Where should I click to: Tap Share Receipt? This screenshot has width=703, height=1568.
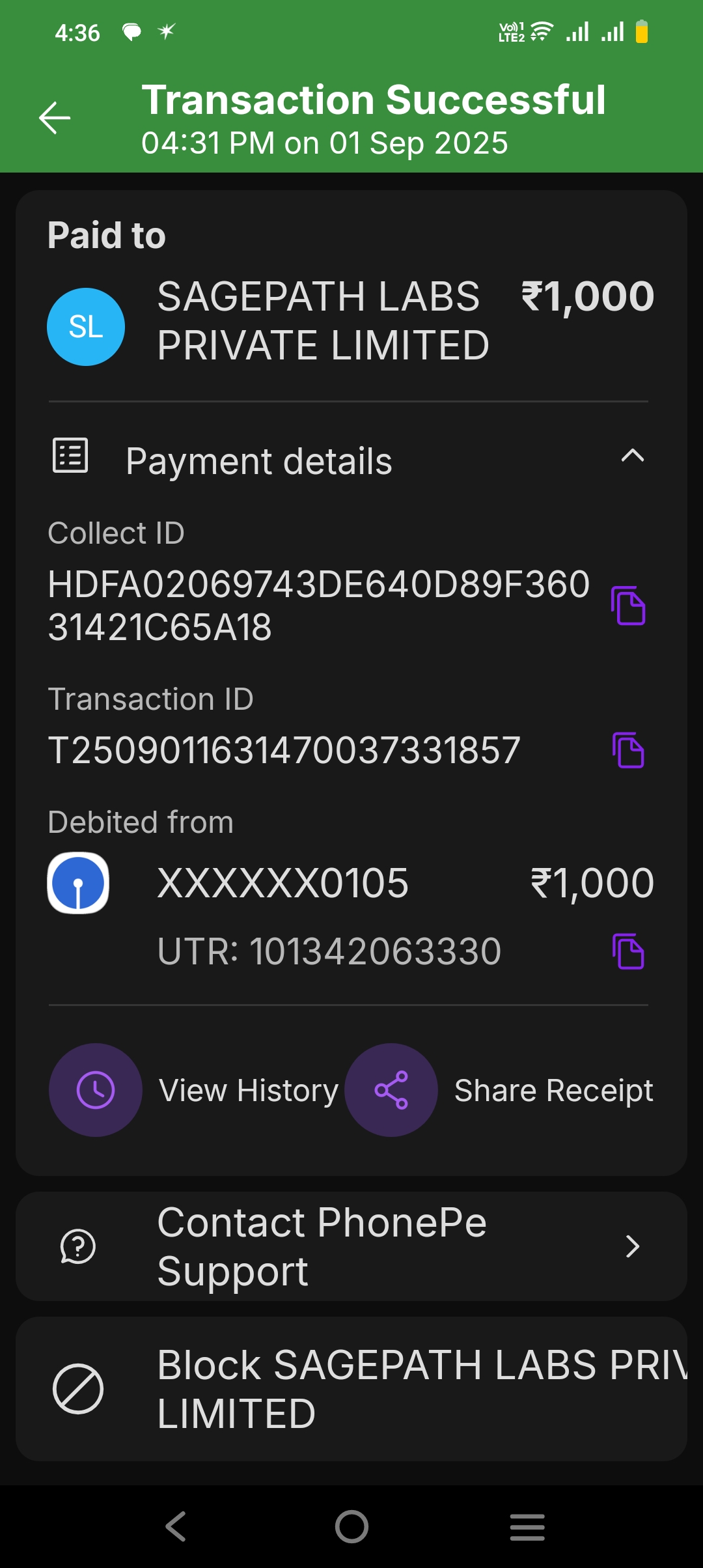(391, 1090)
